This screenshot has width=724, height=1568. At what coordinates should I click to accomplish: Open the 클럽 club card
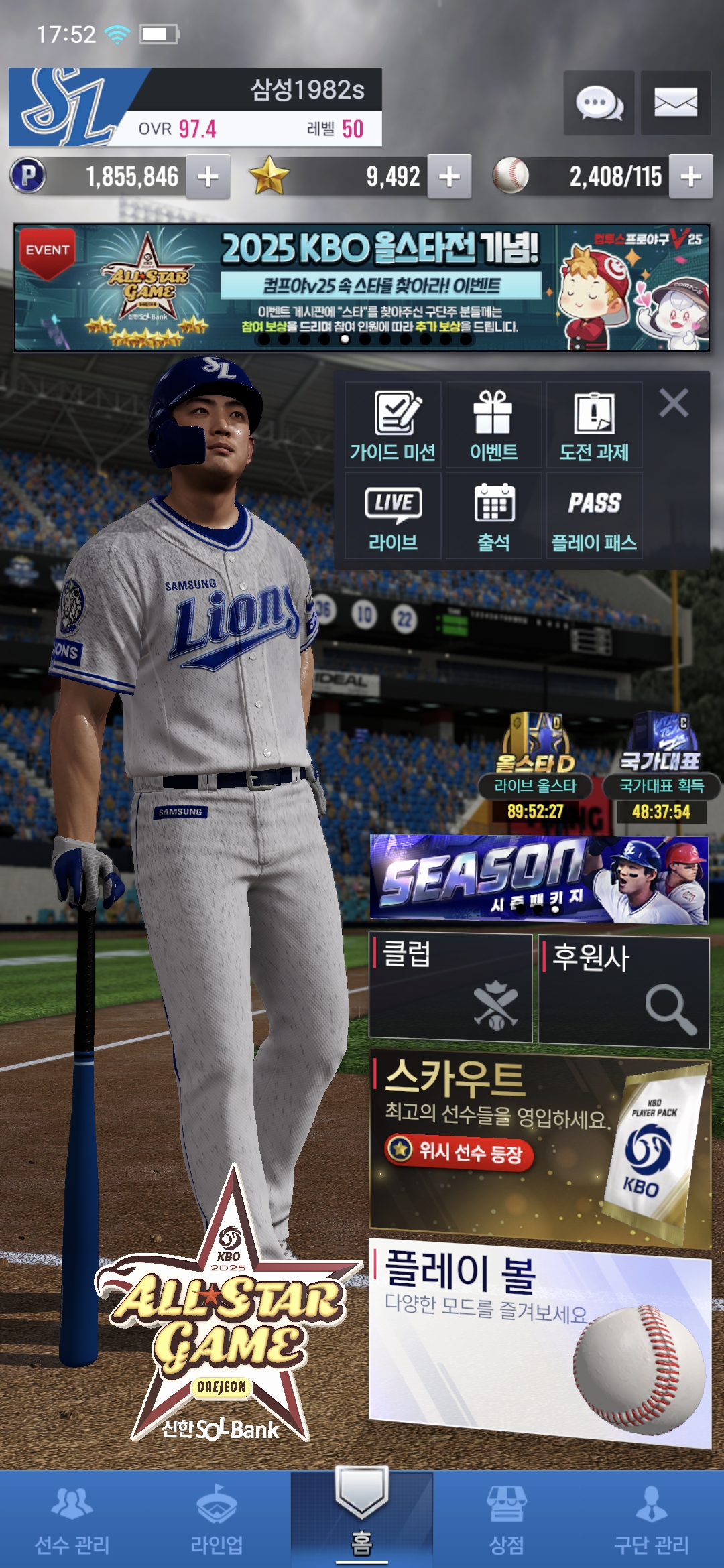(x=450, y=988)
